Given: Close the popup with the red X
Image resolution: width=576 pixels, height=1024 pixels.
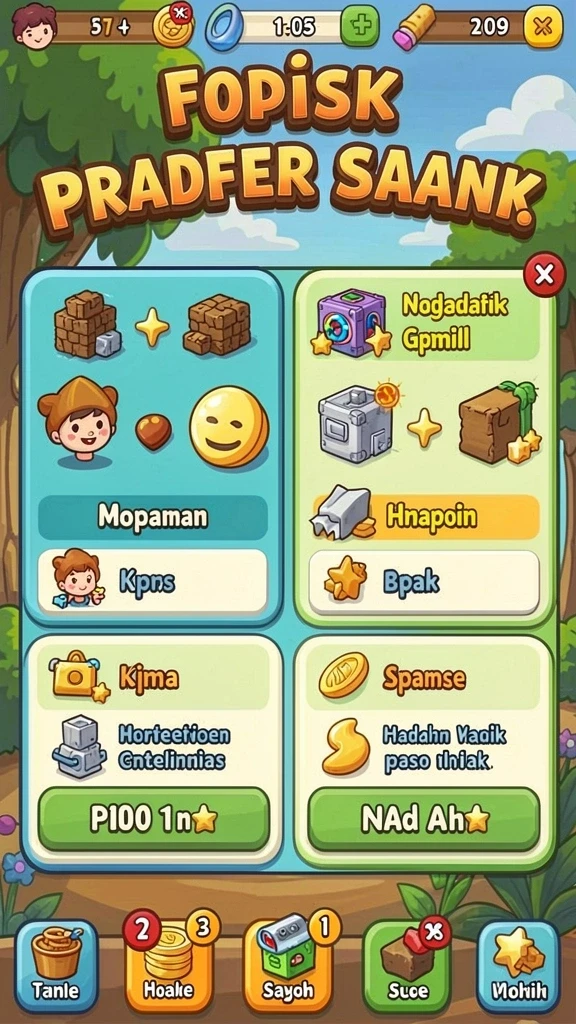Looking at the screenshot, I should 544,275.
